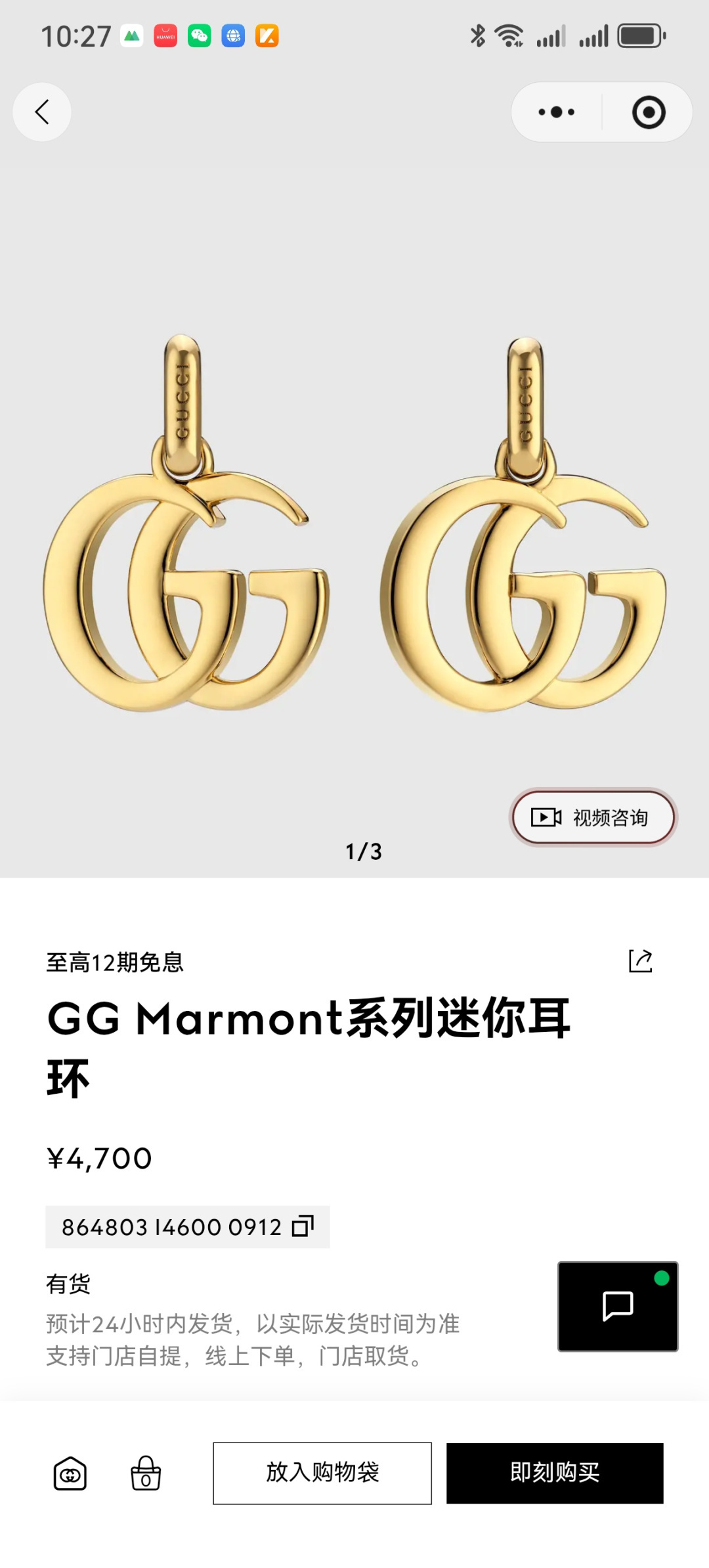The height and width of the screenshot is (1568, 709).
Task: Copy the product code 864803 I4600 0912
Action: coord(303,1226)
